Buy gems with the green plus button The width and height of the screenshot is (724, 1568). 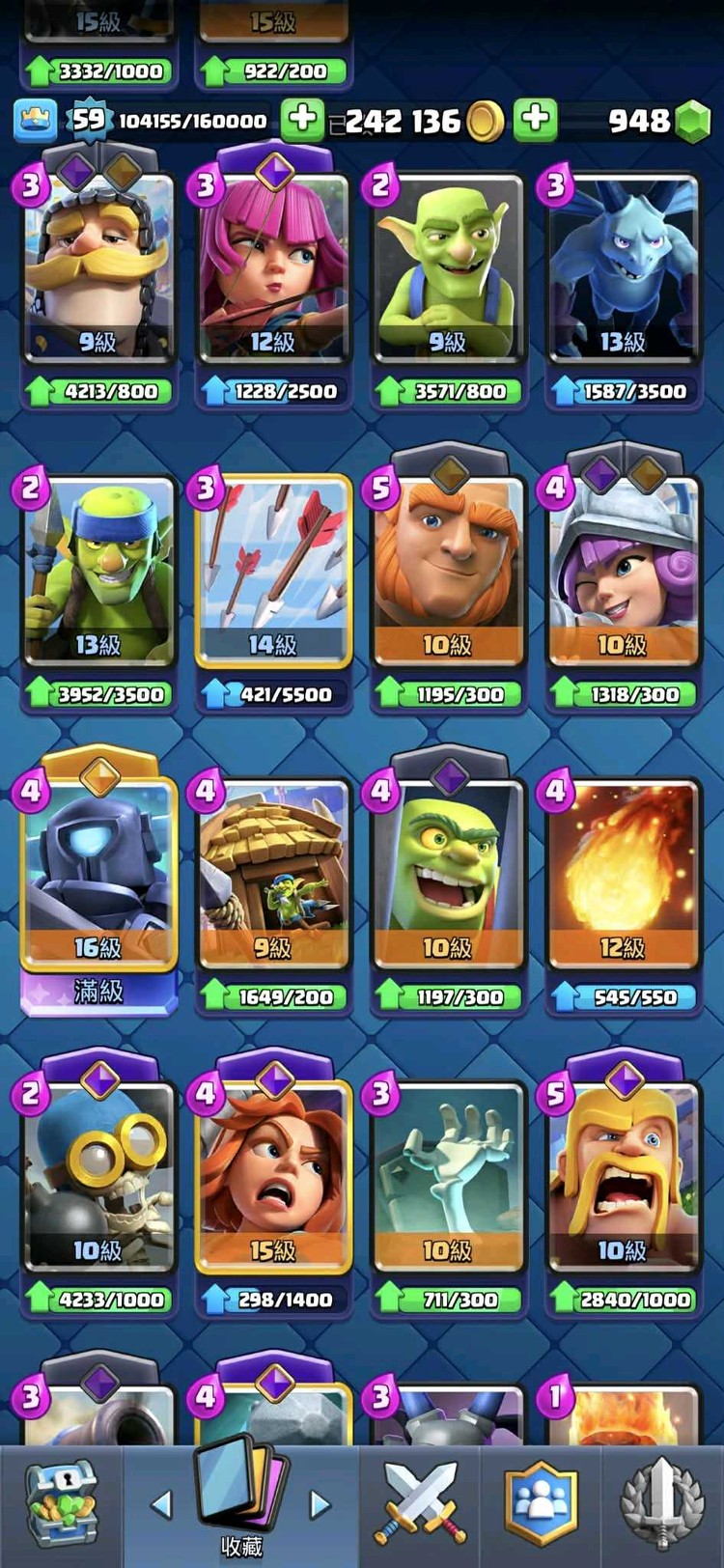click(x=536, y=120)
